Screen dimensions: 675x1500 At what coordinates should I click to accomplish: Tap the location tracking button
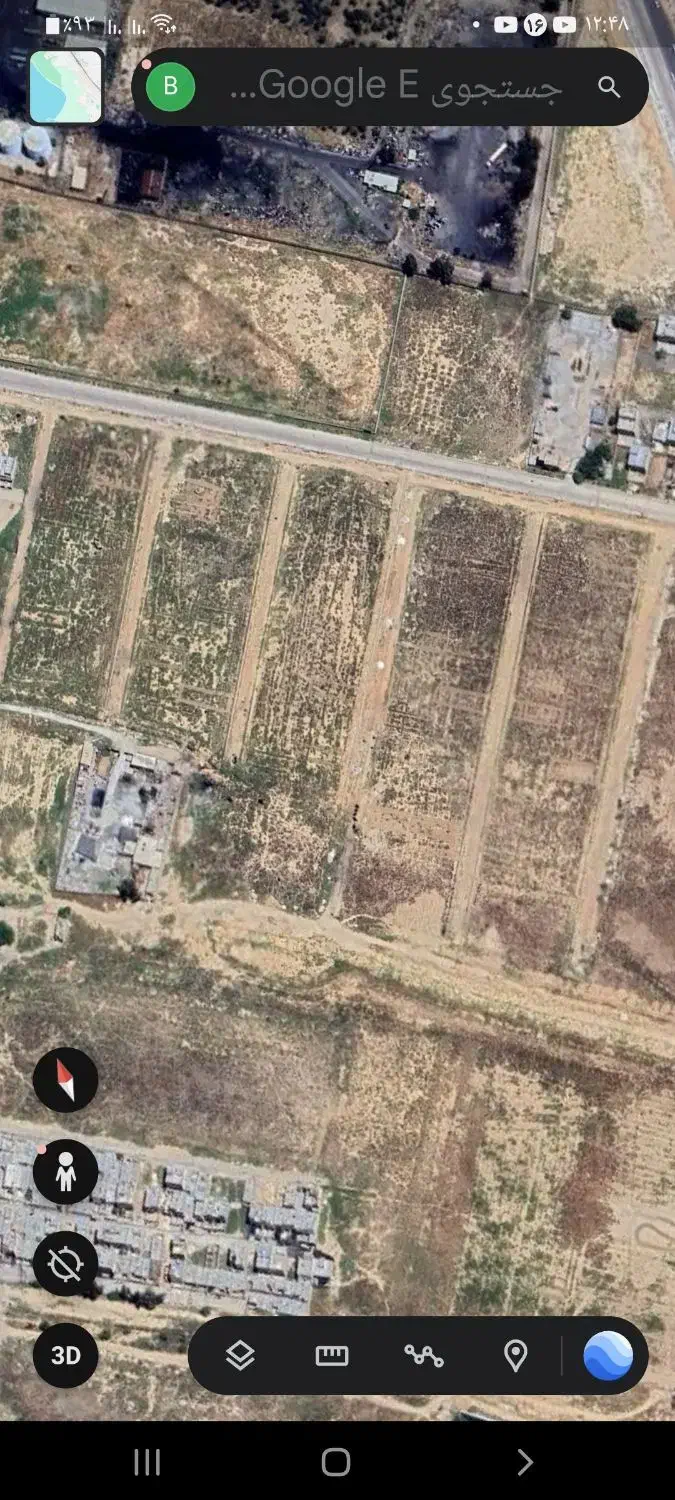pyautogui.click(x=65, y=1264)
